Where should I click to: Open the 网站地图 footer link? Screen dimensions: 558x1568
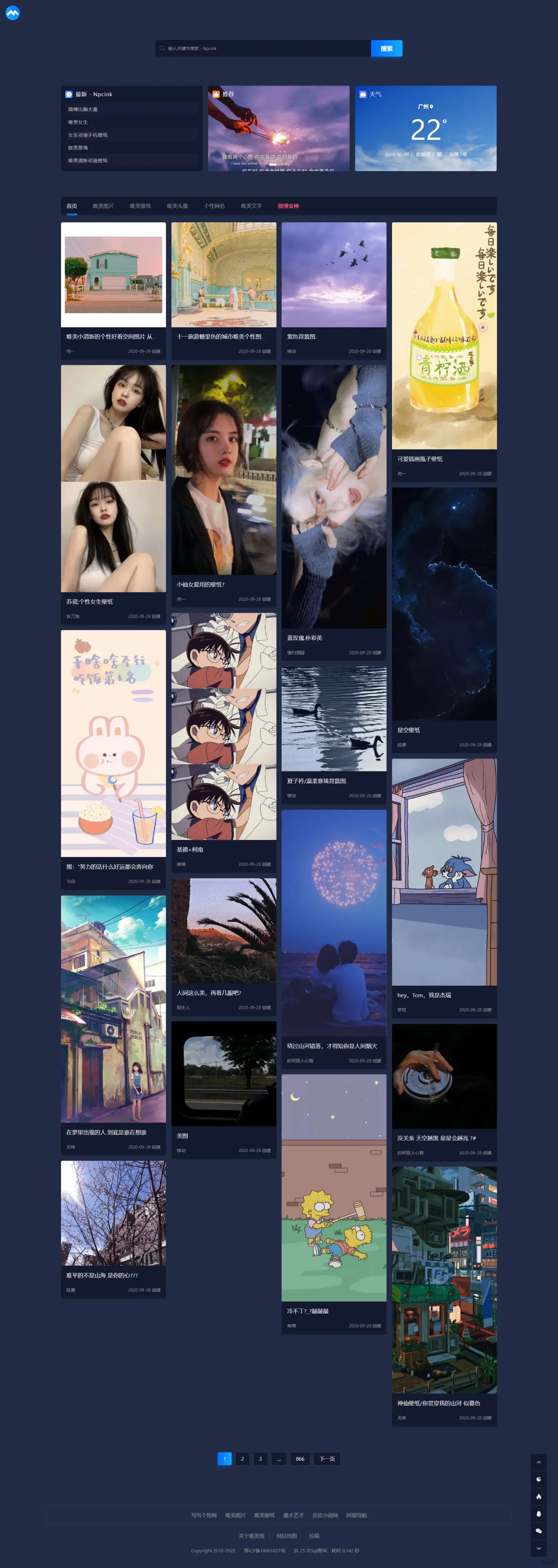tap(287, 1536)
